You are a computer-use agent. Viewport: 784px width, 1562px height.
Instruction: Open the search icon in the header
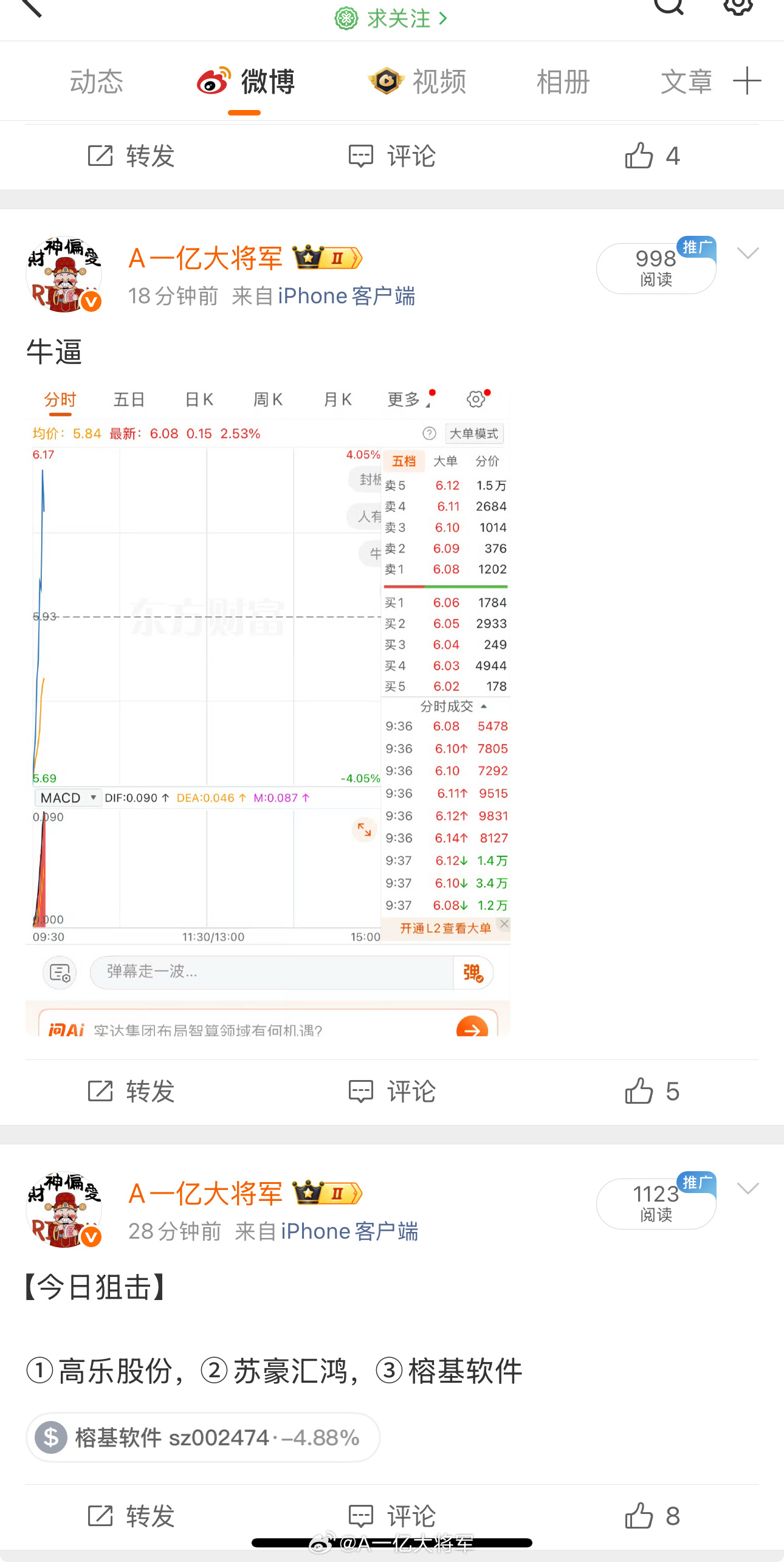[669, 6]
